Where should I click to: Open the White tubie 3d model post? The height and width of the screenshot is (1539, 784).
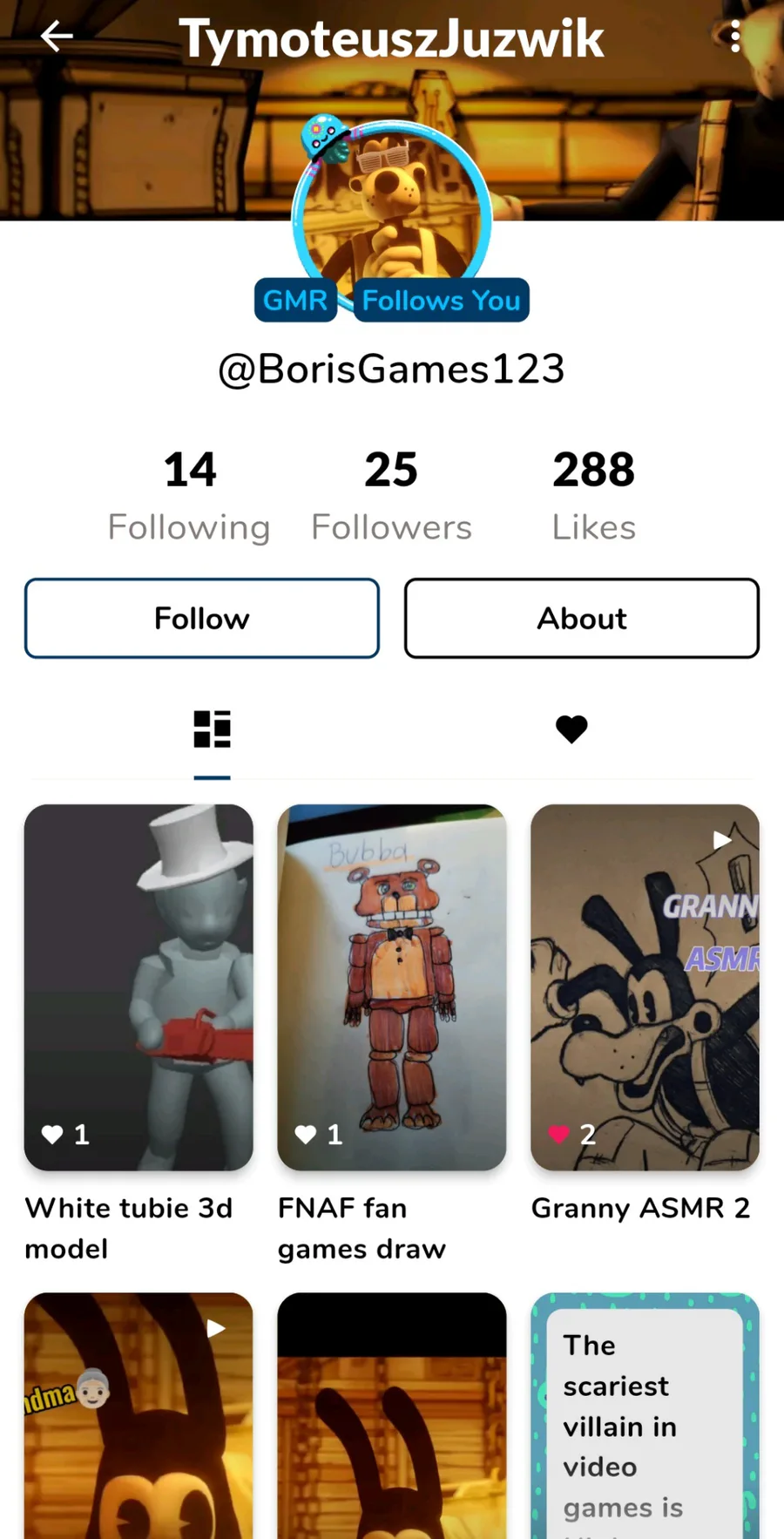[139, 987]
